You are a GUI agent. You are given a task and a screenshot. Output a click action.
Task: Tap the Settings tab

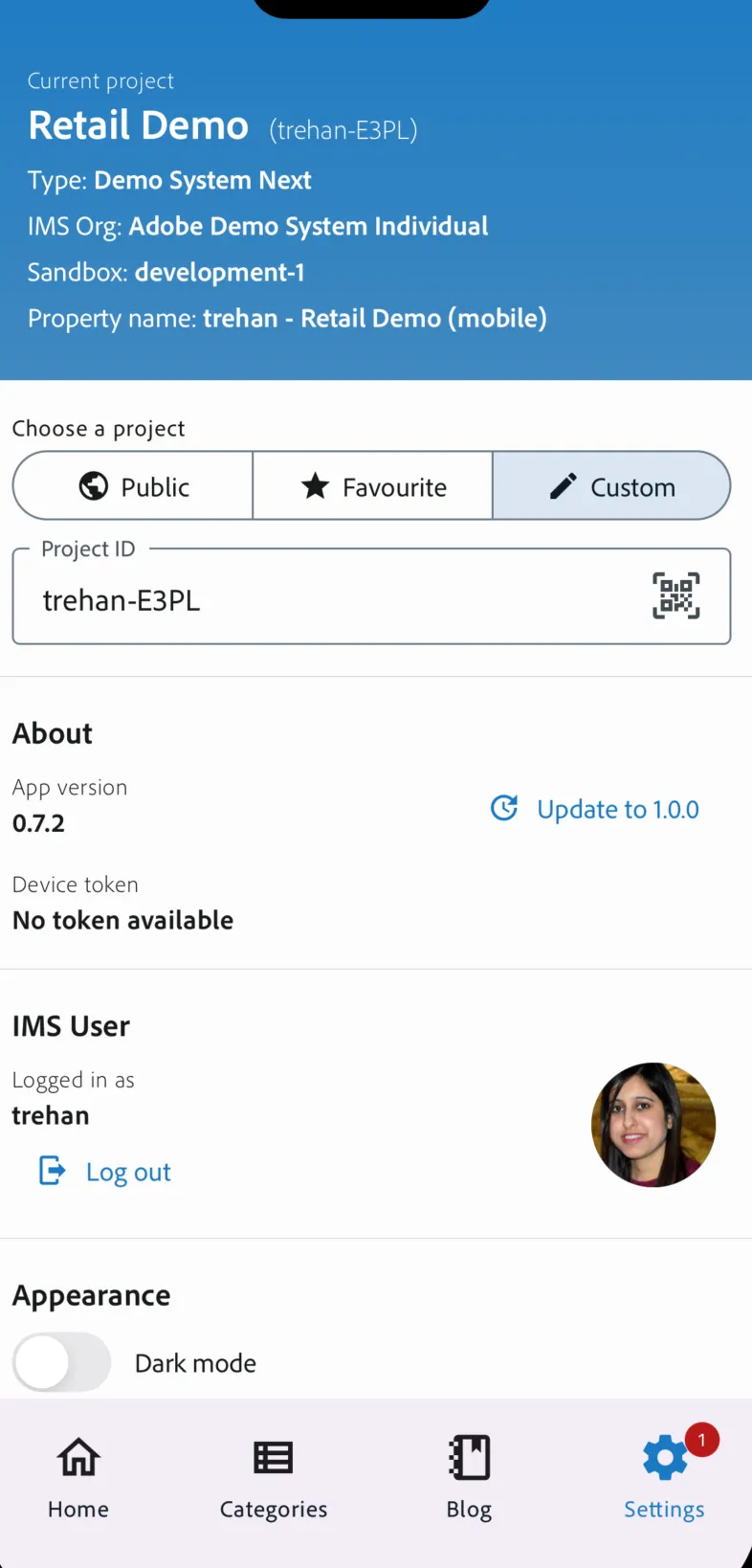[664, 1477]
